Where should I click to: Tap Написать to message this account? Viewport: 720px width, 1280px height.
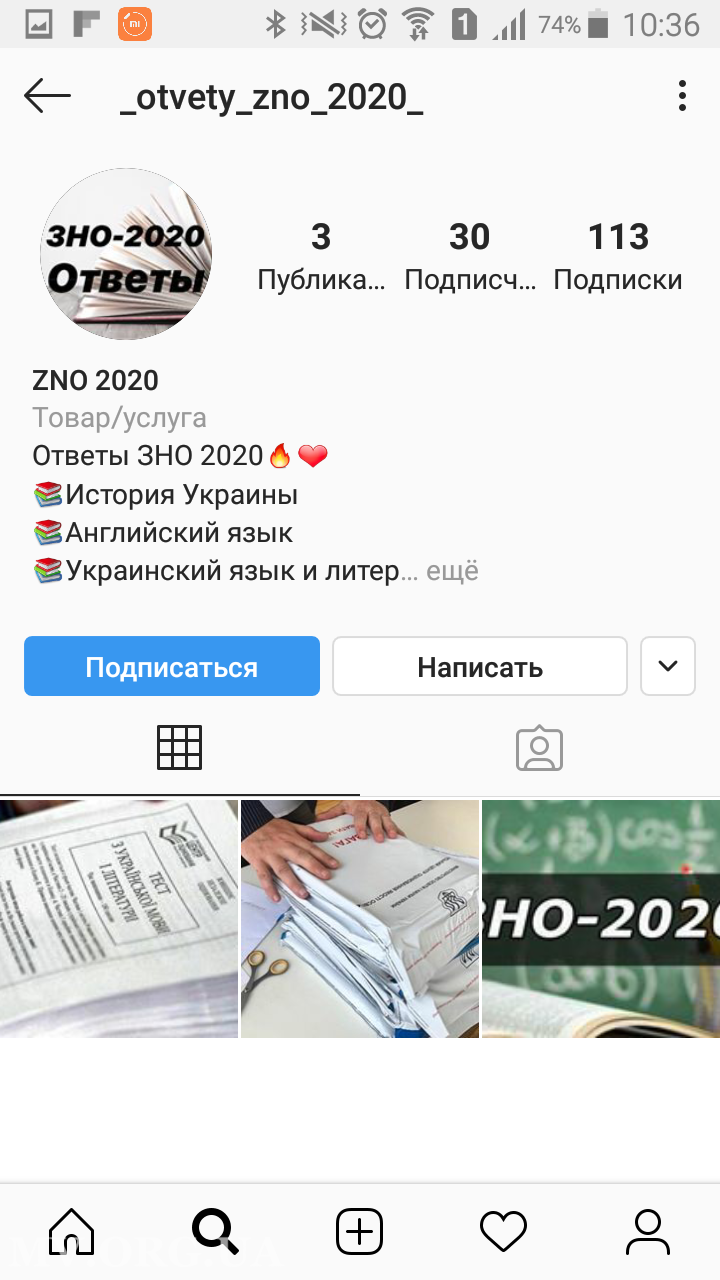(480, 666)
